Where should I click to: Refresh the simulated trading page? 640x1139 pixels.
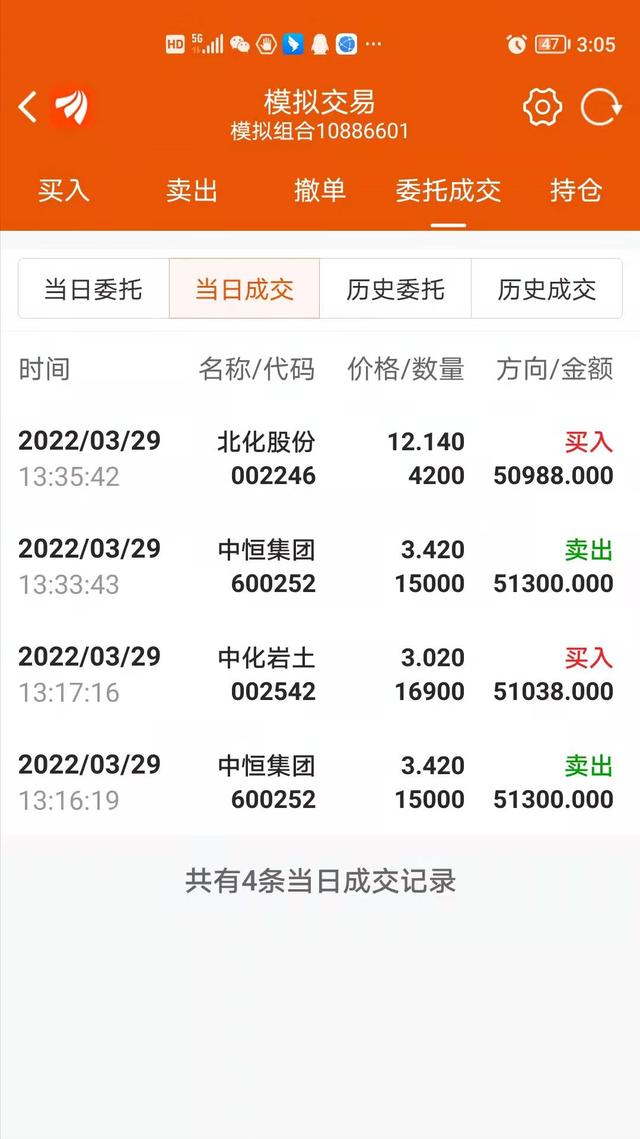(x=601, y=108)
